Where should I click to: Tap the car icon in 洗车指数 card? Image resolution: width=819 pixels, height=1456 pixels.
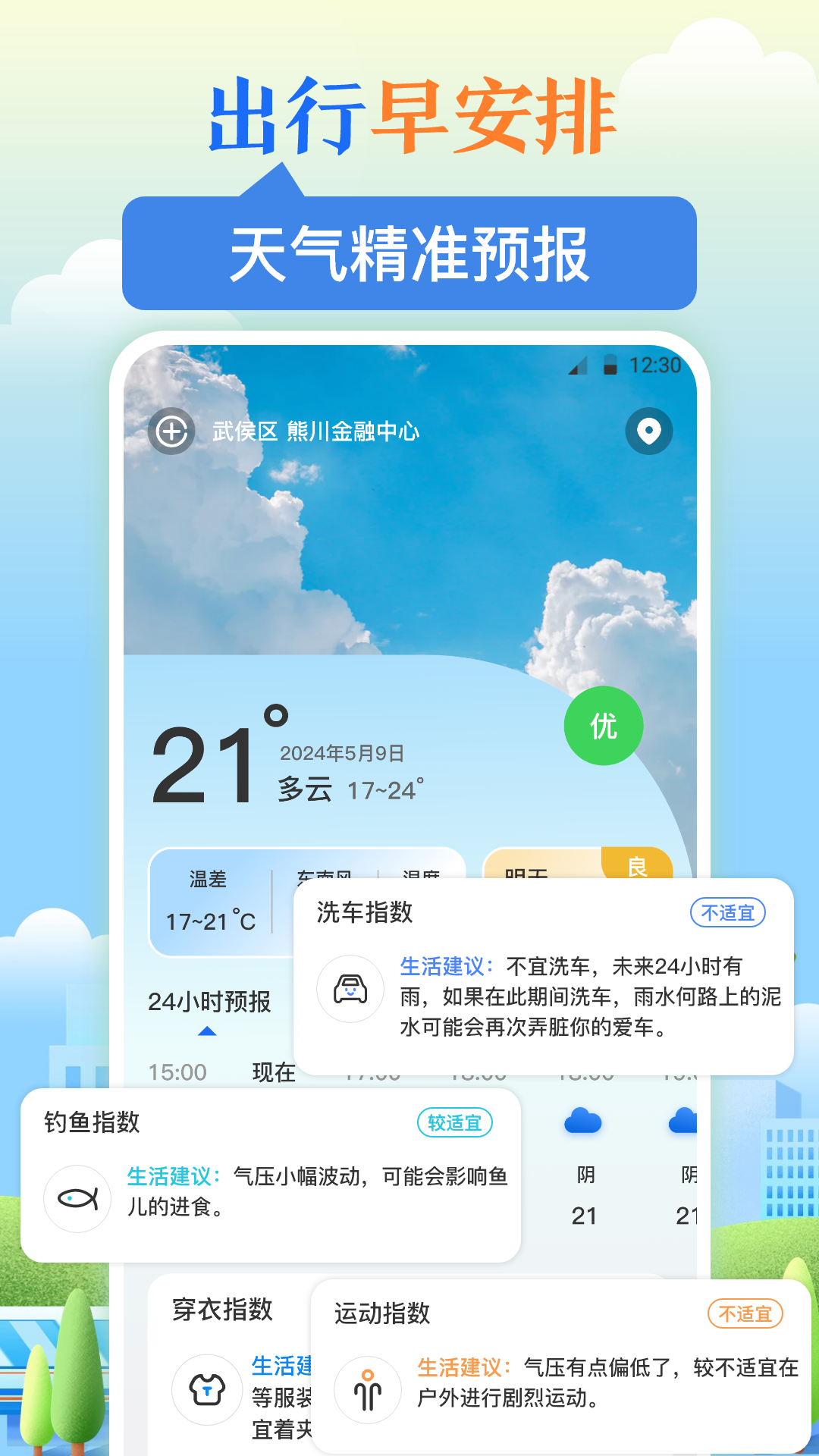click(350, 988)
